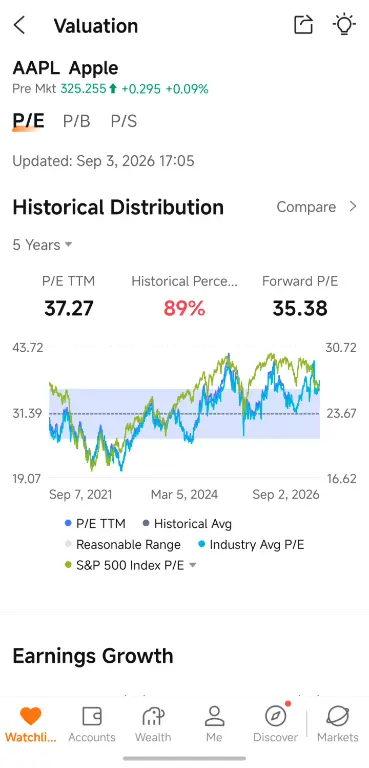This screenshot has height=768, width=369.
Task: Open the Discover tab
Action: [x=275, y=724]
